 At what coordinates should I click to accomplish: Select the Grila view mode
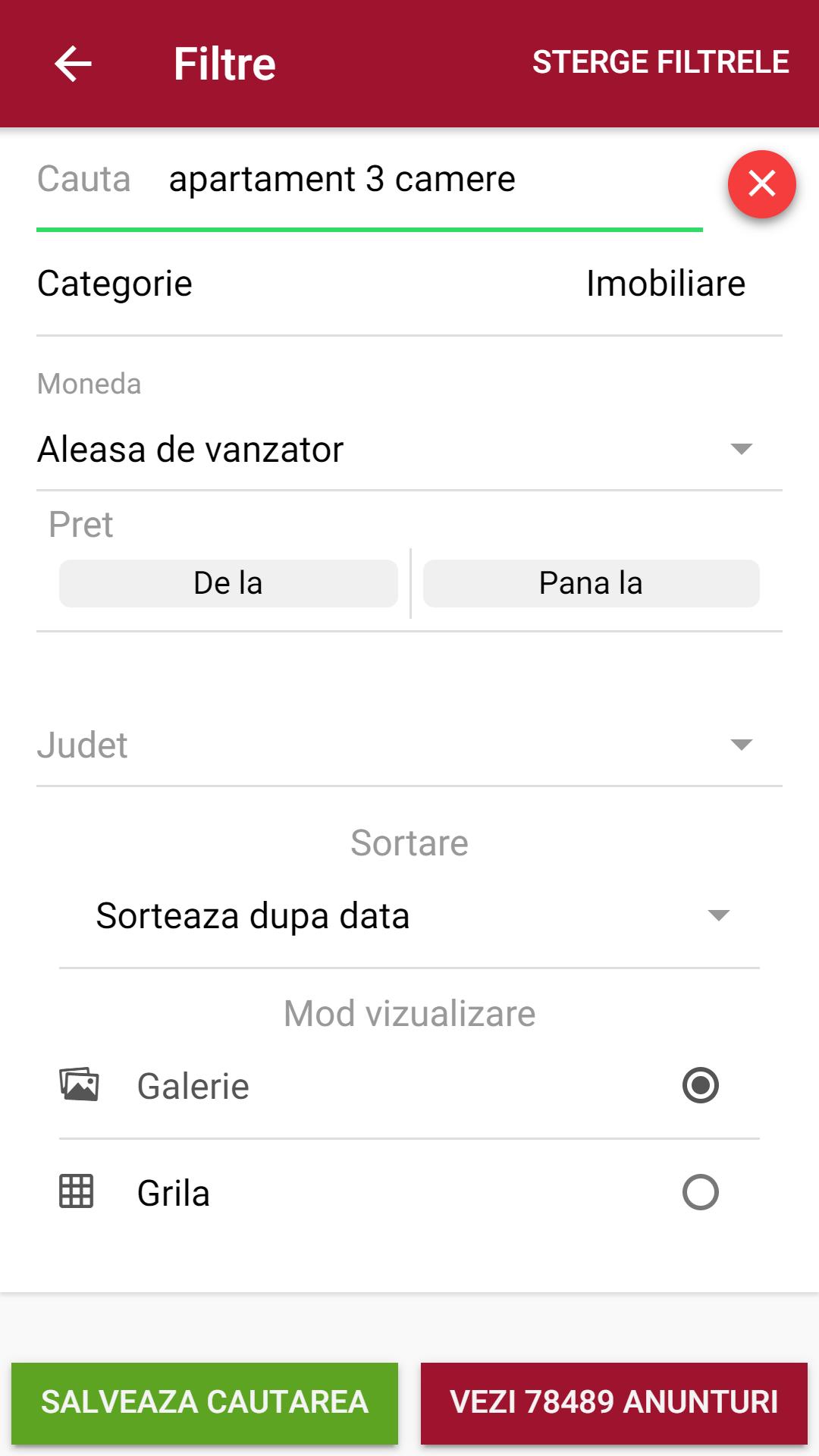(x=409, y=1193)
